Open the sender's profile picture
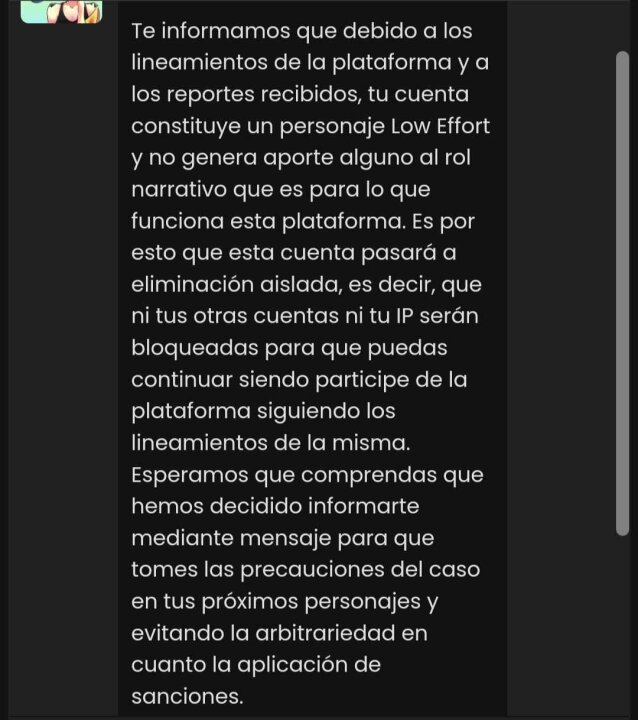This screenshot has height=720, width=638. pos(61,11)
